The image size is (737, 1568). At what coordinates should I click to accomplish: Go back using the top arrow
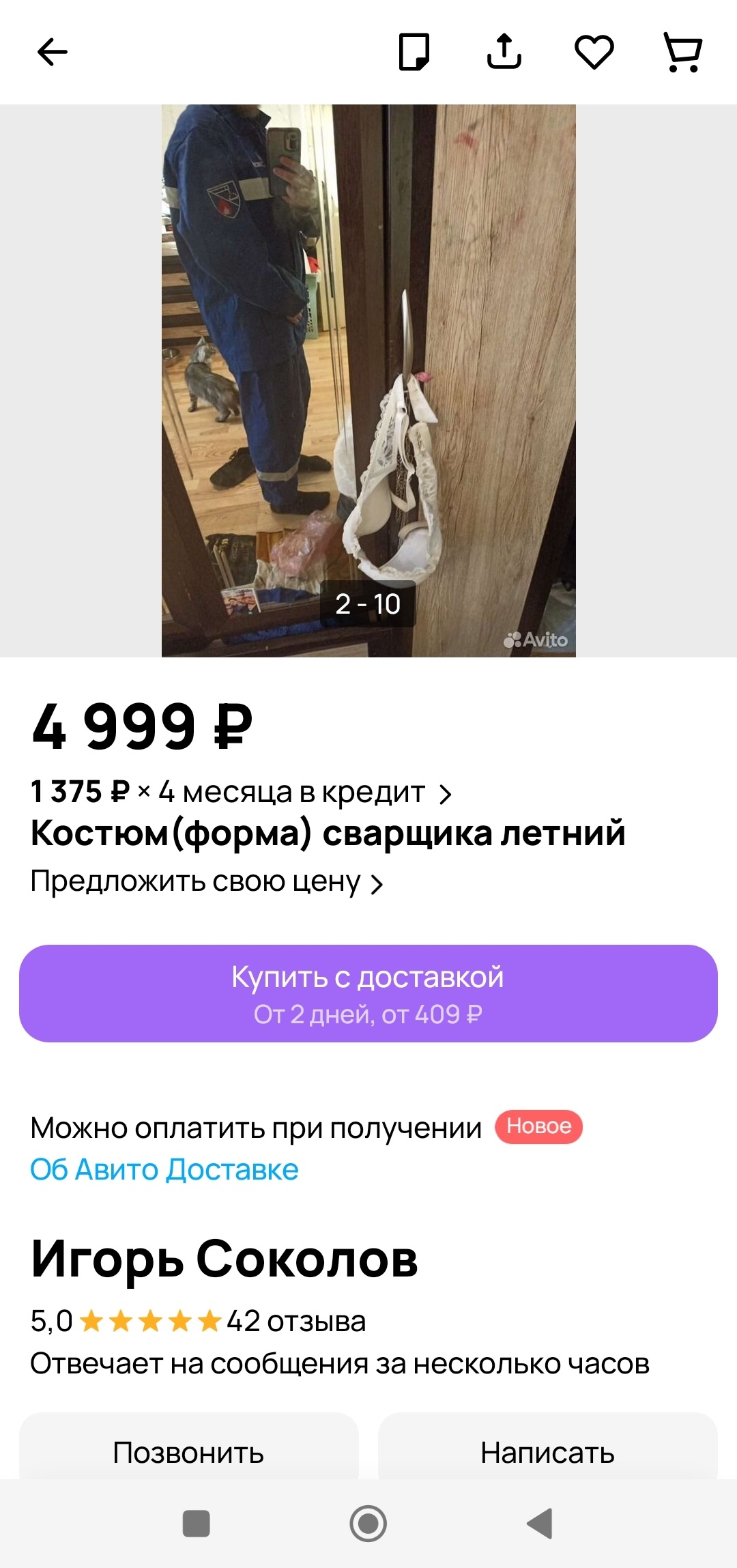click(52, 52)
